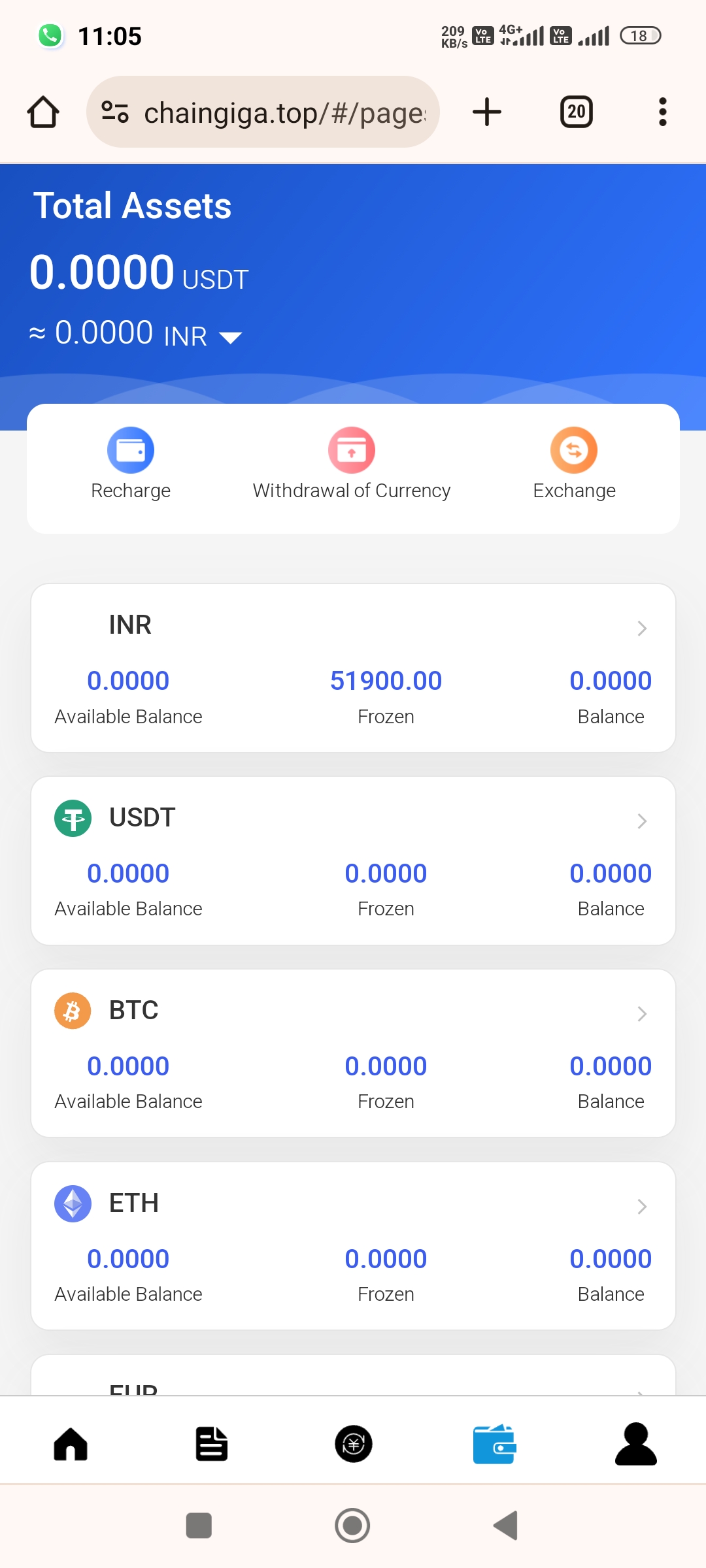Switch to the home tab
Viewport: 706px width, 1568px height.
(x=71, y=1444)
